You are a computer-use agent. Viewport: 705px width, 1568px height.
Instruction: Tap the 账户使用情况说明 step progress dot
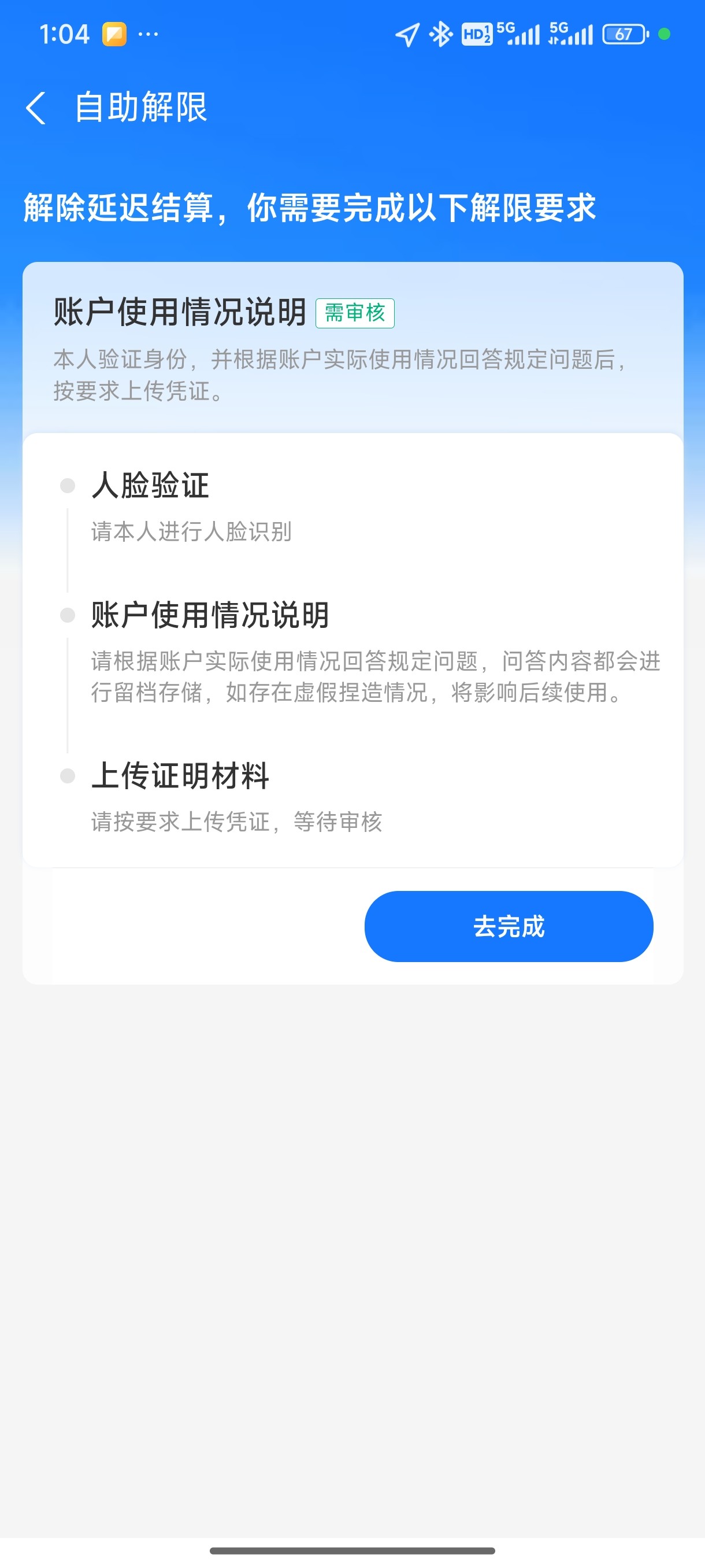pyautogui.click(x=67, y=616)
